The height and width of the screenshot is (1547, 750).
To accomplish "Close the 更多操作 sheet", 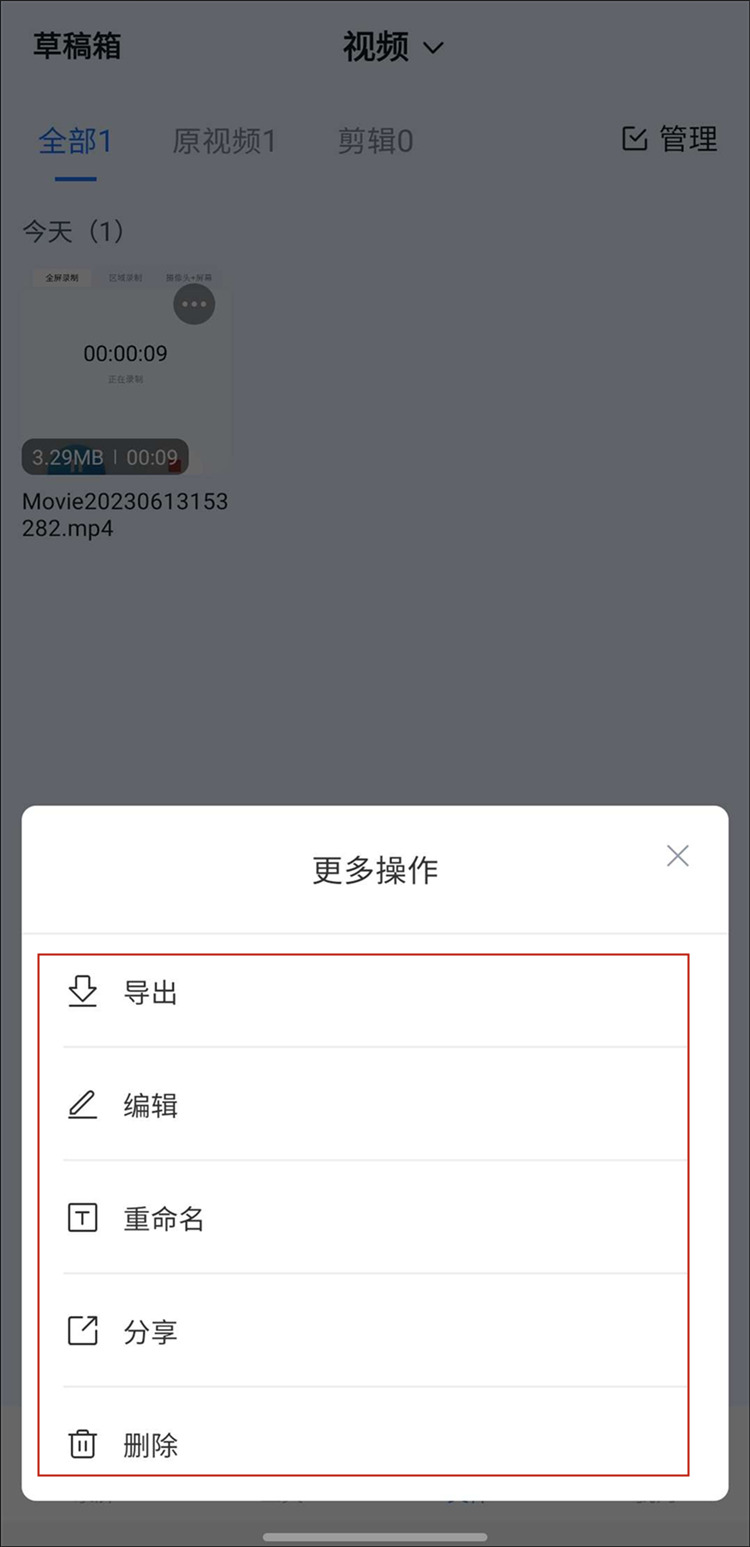I will point(678,856).
